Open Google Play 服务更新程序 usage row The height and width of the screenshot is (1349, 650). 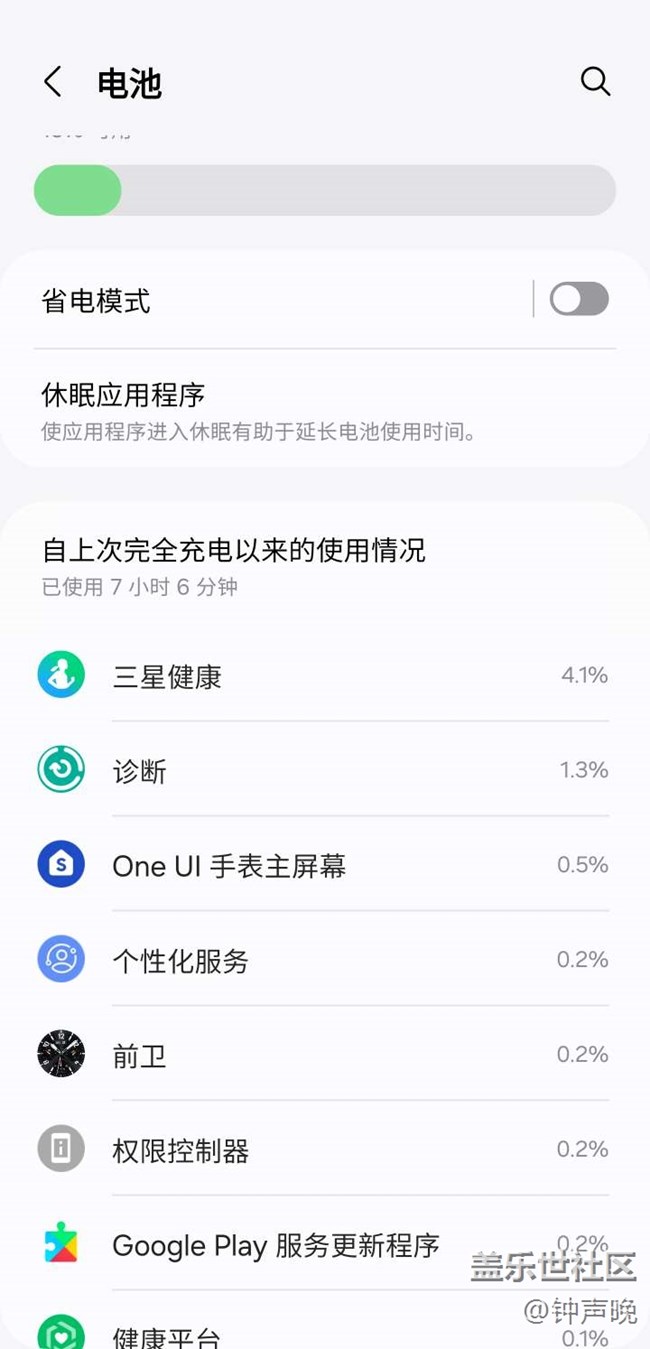point(325,1245)
